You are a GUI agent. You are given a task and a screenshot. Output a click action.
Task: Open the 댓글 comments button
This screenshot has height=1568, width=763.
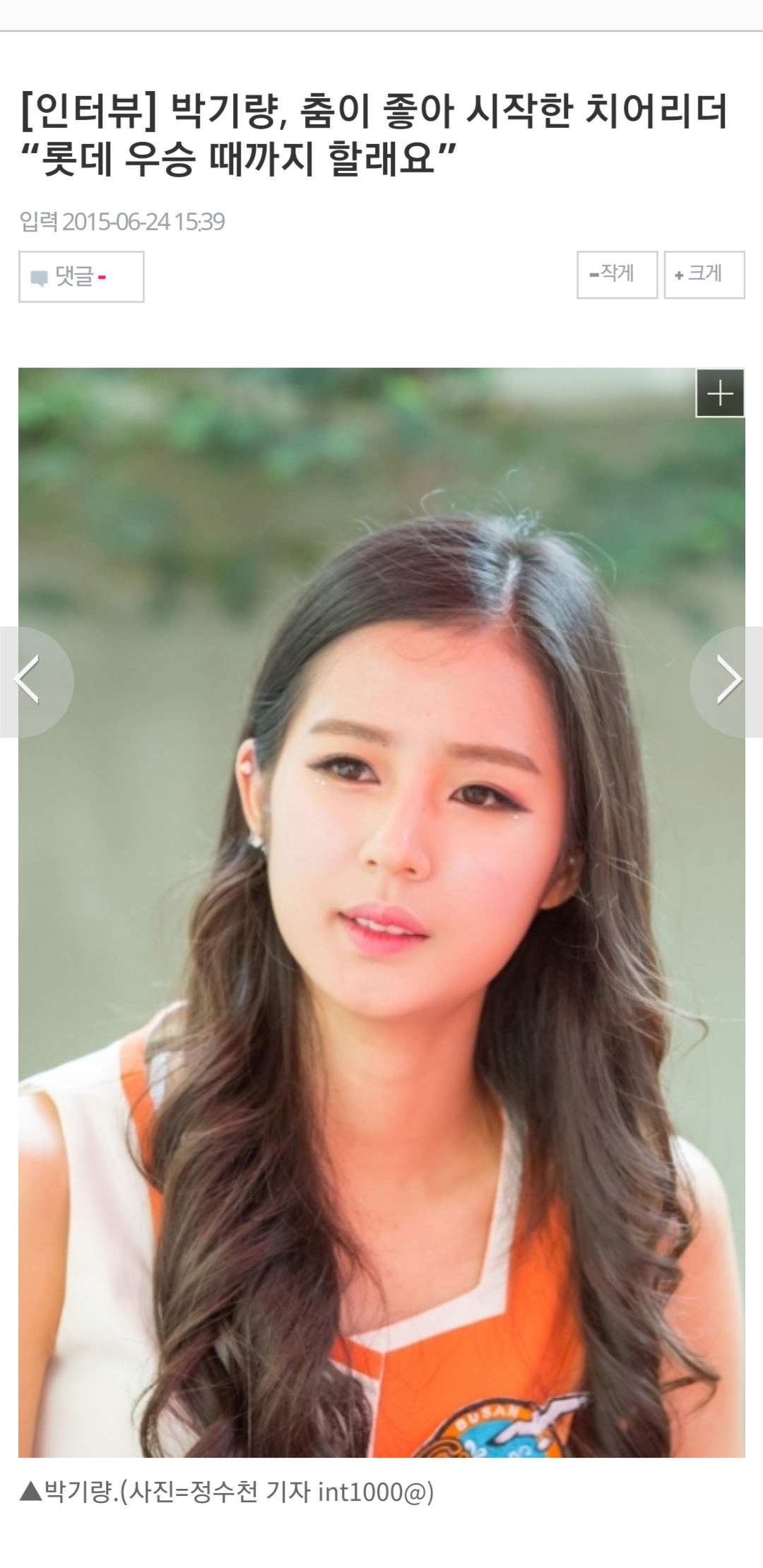[x=81, y=277]
